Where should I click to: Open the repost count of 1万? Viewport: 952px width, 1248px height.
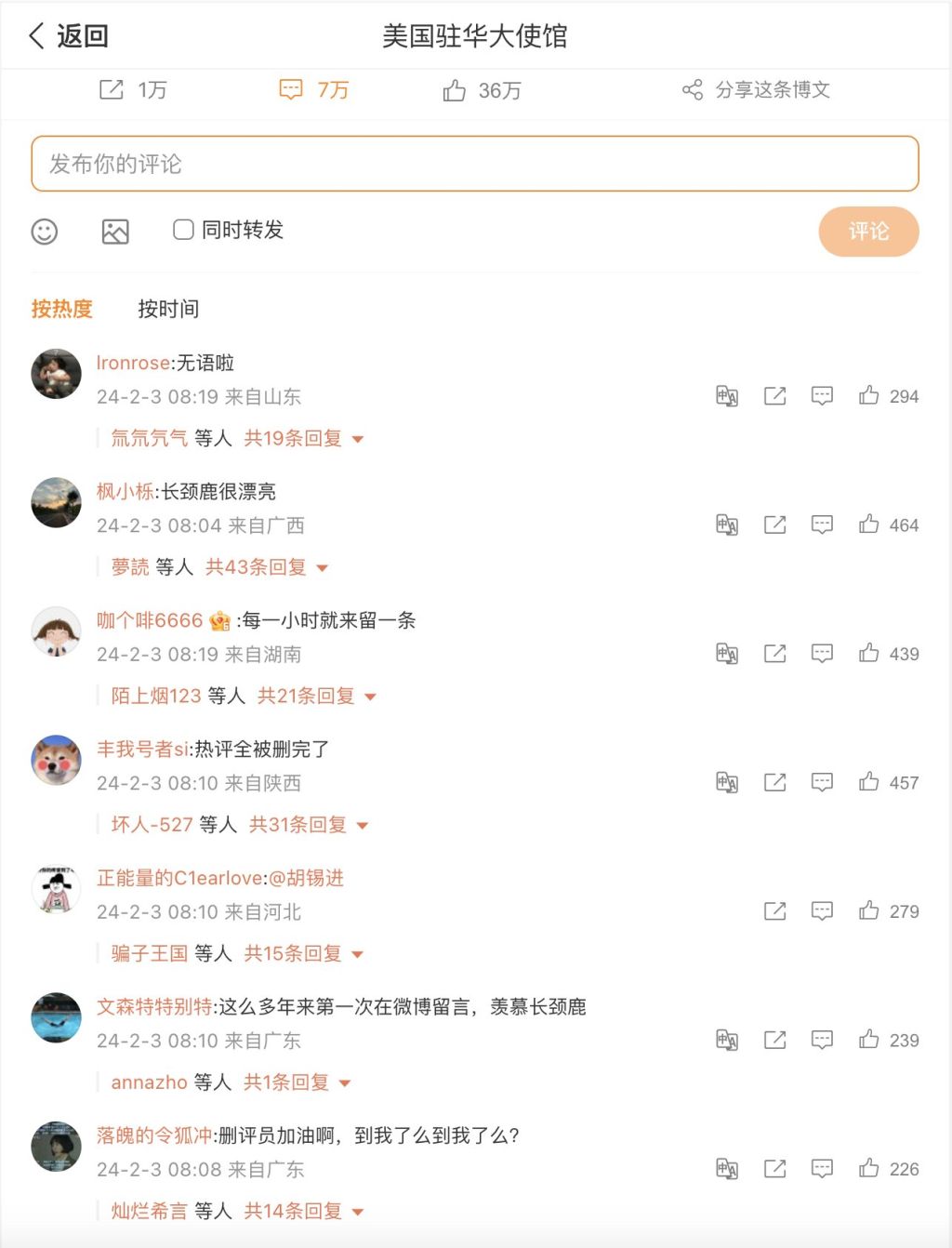(x=133, y=90)
